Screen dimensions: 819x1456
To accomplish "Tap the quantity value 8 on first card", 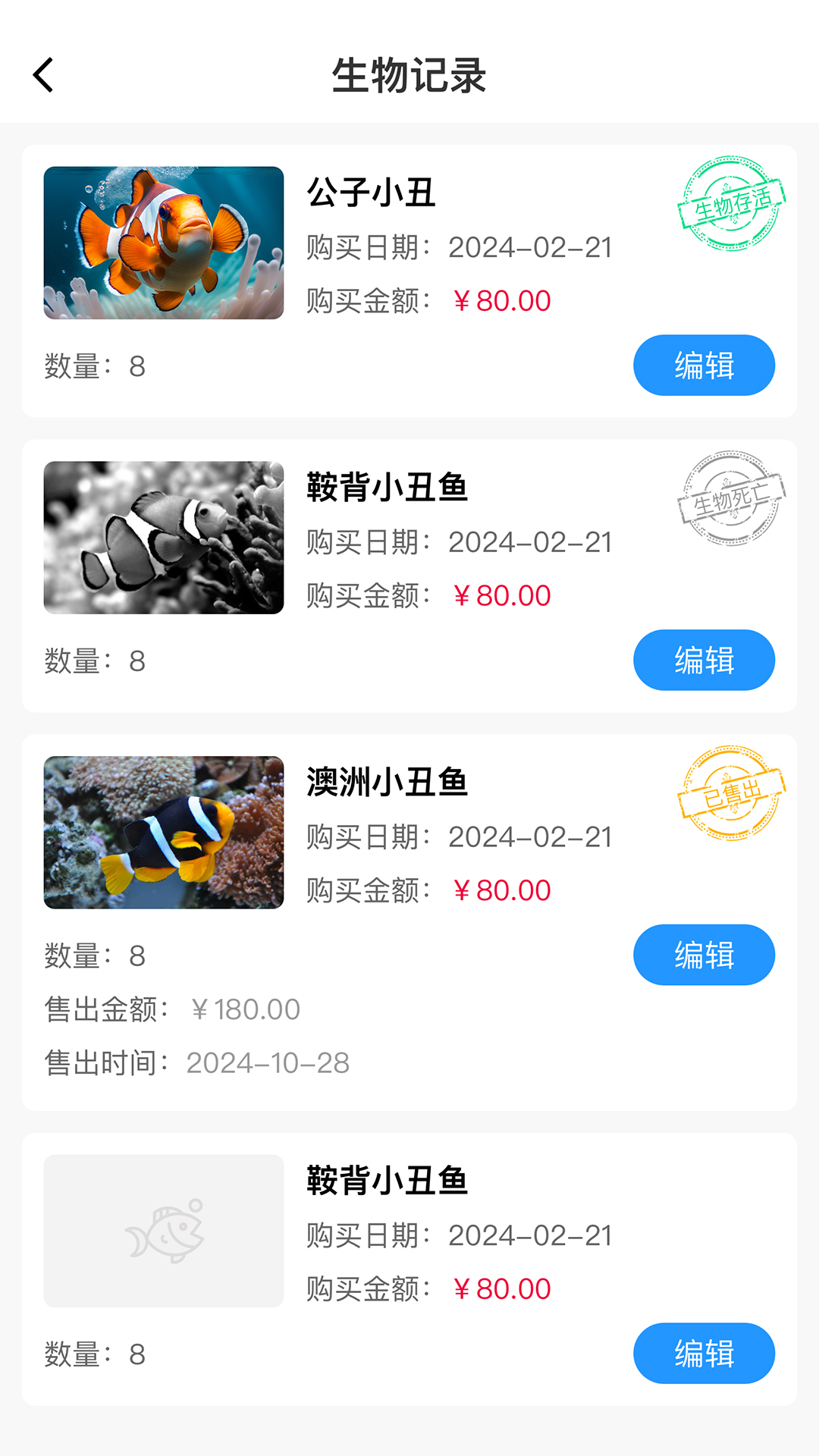I will (136, 365).
